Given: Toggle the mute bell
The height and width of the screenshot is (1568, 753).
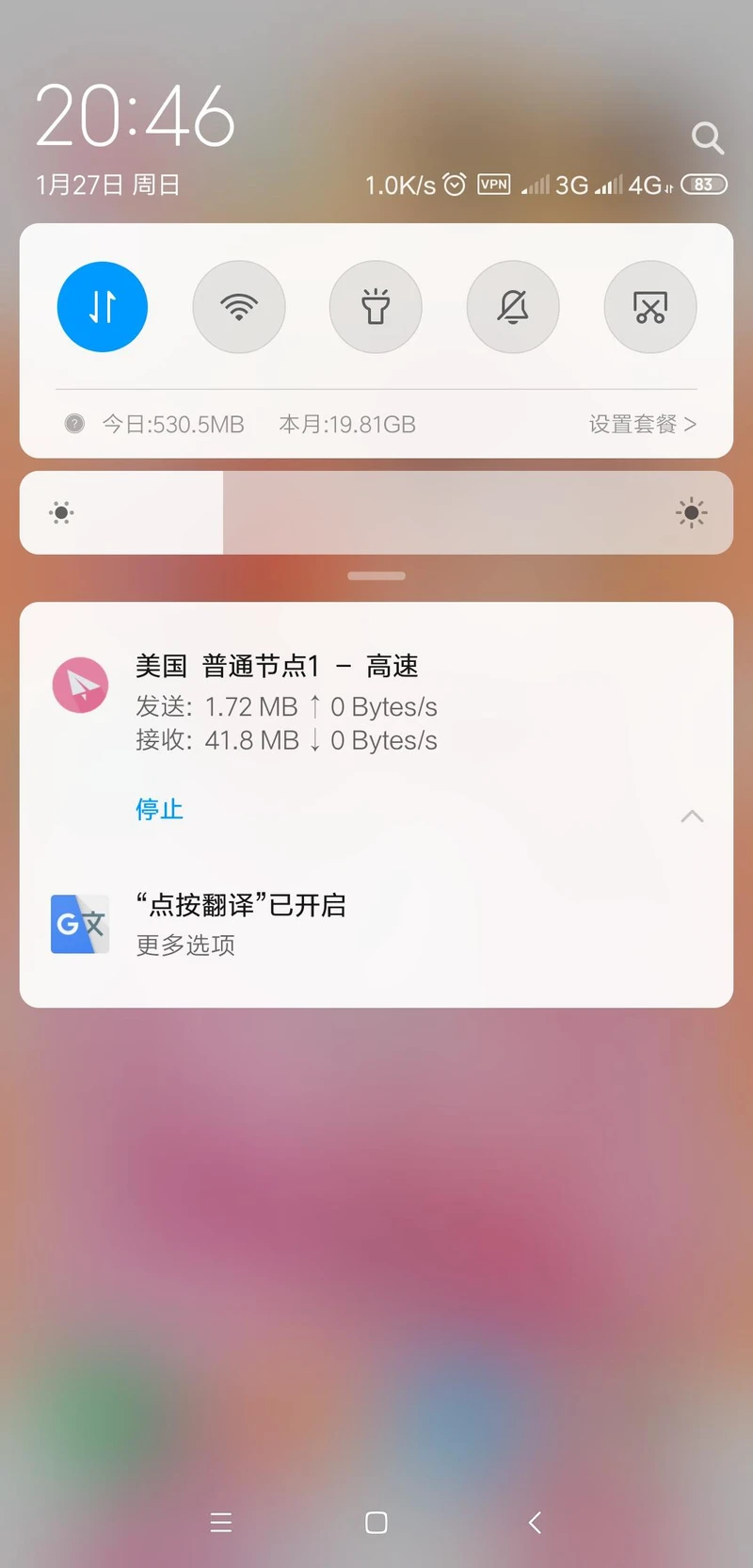Looking at the screenshot, I should 513,307.
